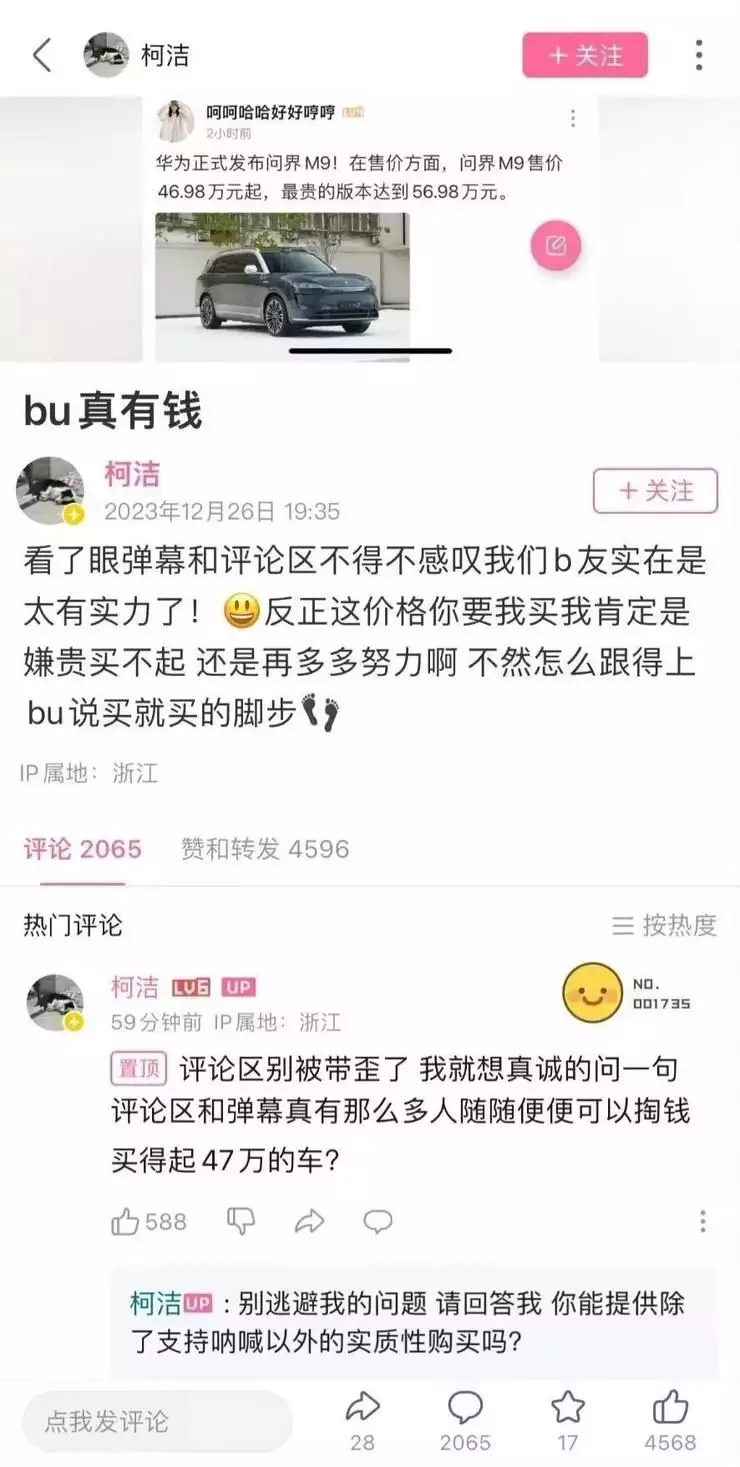Like the pinned comment with 588 likes
Image resolution: width=740 pixels, height=1467 pixels.
pyautogui.click(x=148, y=1221)
